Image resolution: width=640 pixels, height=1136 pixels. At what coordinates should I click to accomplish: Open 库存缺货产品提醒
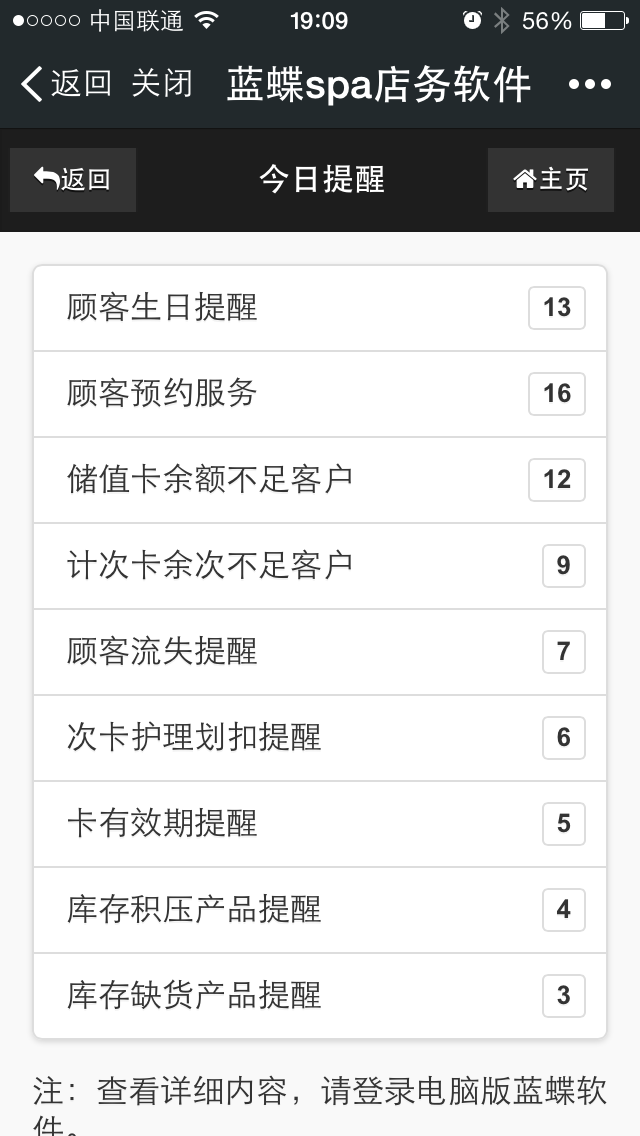point(320,995)
